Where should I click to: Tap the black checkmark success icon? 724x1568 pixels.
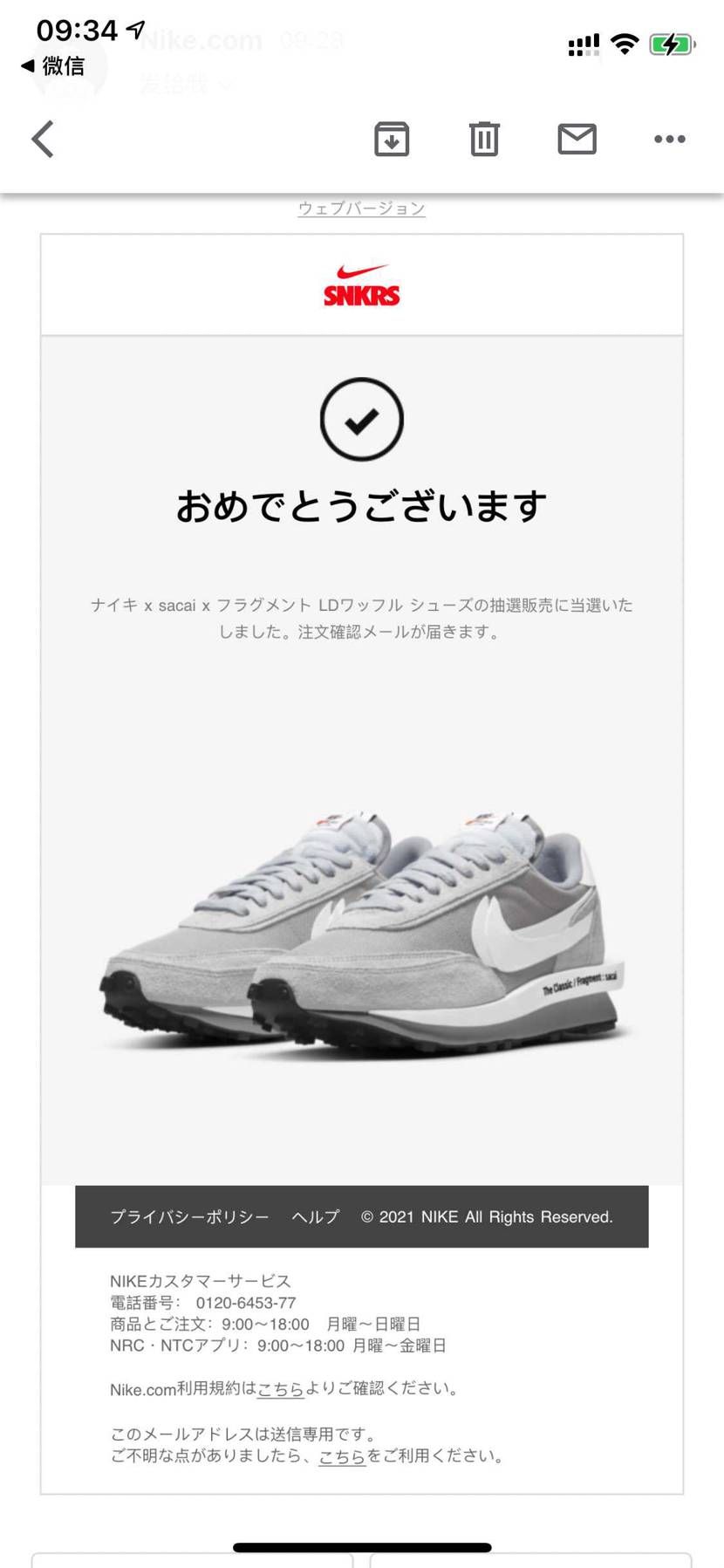[x=361, y=420]
